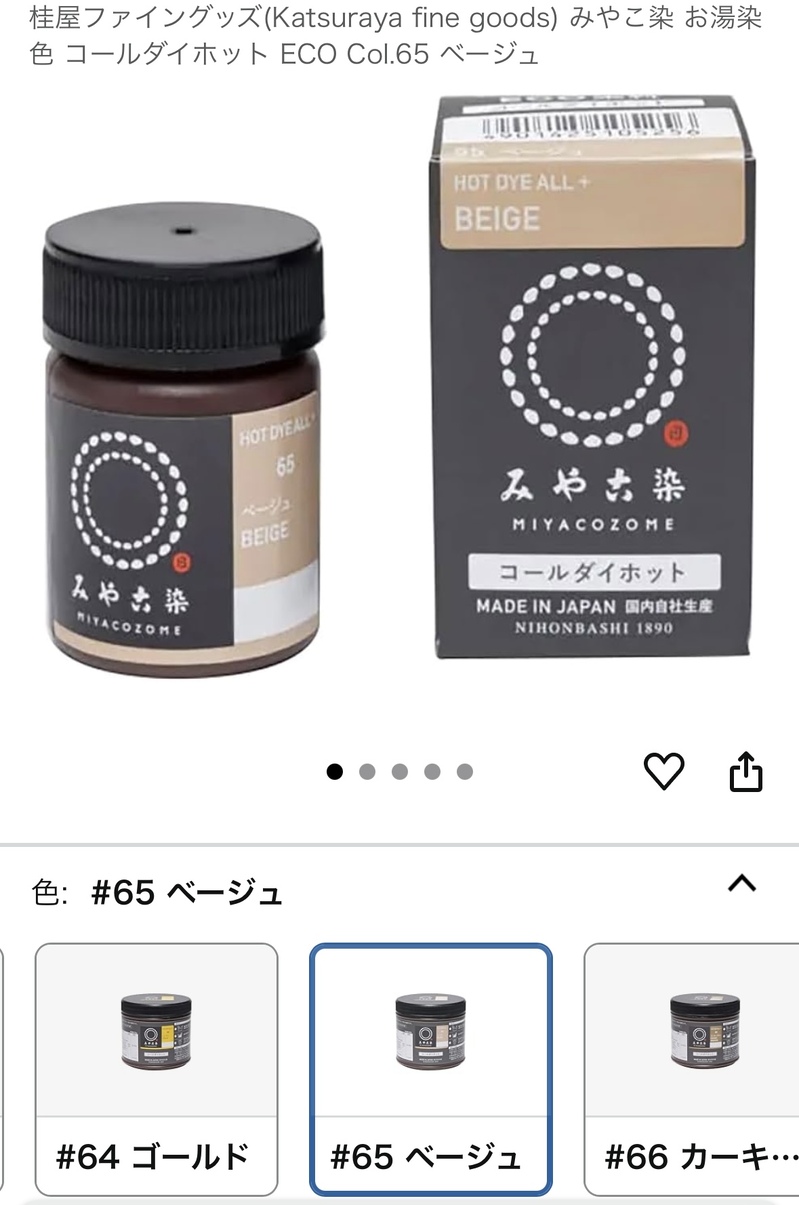Collapse the color selection section
This screenshot has height=1205, width=799.
tap(741, 883)
